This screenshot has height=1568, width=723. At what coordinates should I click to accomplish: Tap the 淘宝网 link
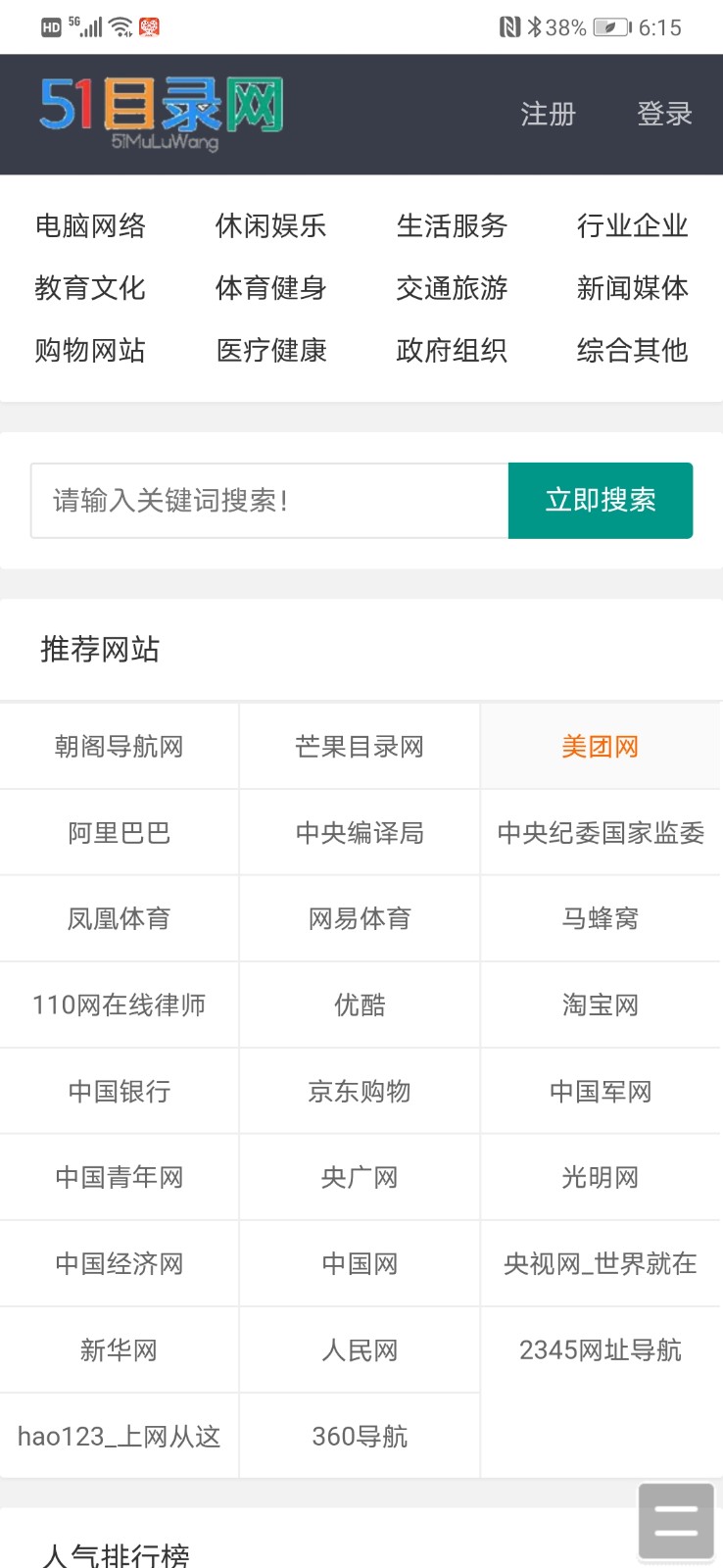[601, 1005]
